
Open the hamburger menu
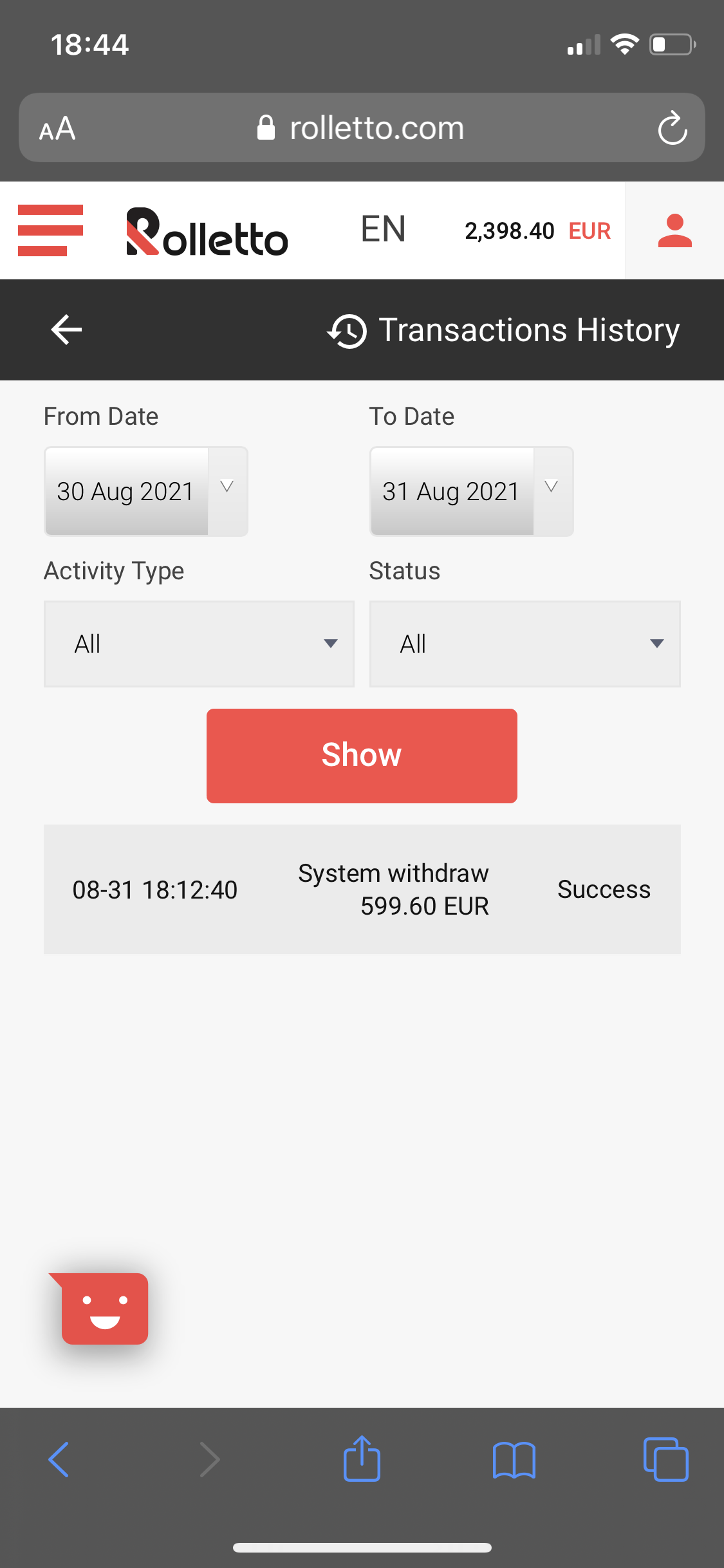click(x=50, y=230)
